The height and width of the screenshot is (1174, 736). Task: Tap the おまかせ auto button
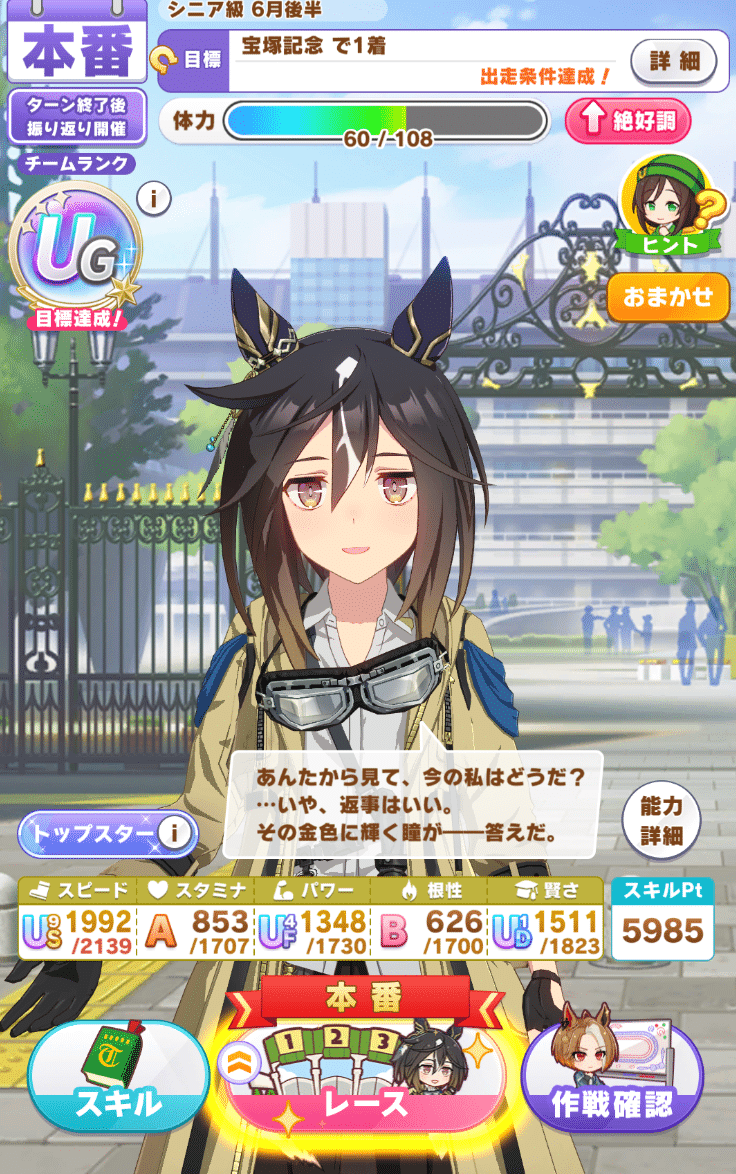pyautogui.click(x=668, y=296)
